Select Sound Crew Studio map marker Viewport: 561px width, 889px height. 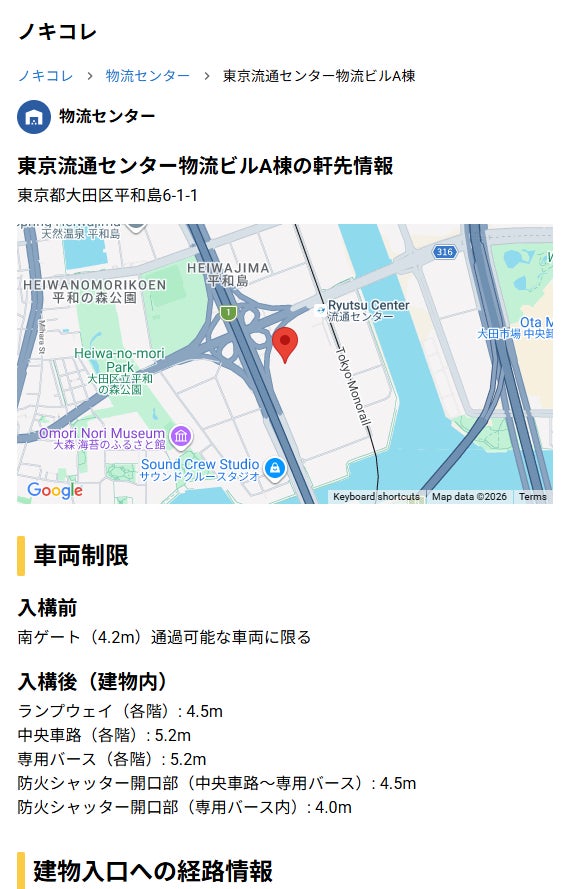pyautogui.click(x=275, y=469)
